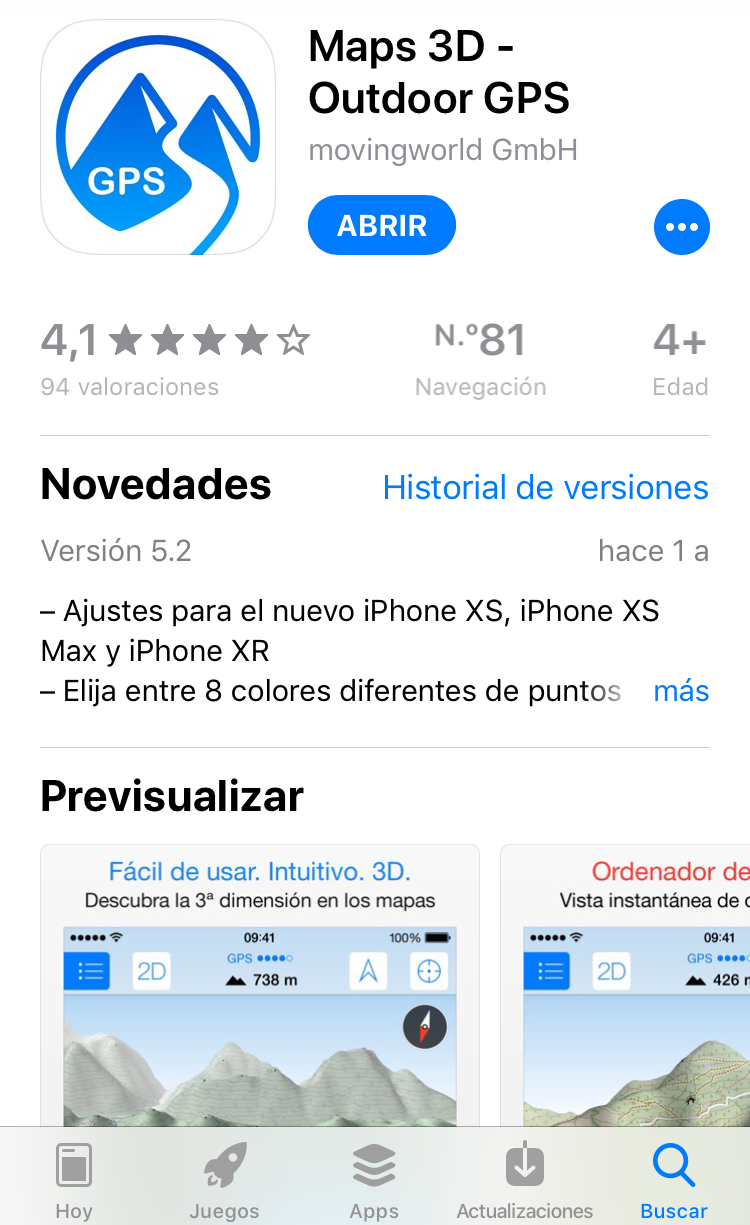Viewport: 750px width, 1225px height.
Task: Open the ratings from 4,1 stars summary
Action: point(175,357)
